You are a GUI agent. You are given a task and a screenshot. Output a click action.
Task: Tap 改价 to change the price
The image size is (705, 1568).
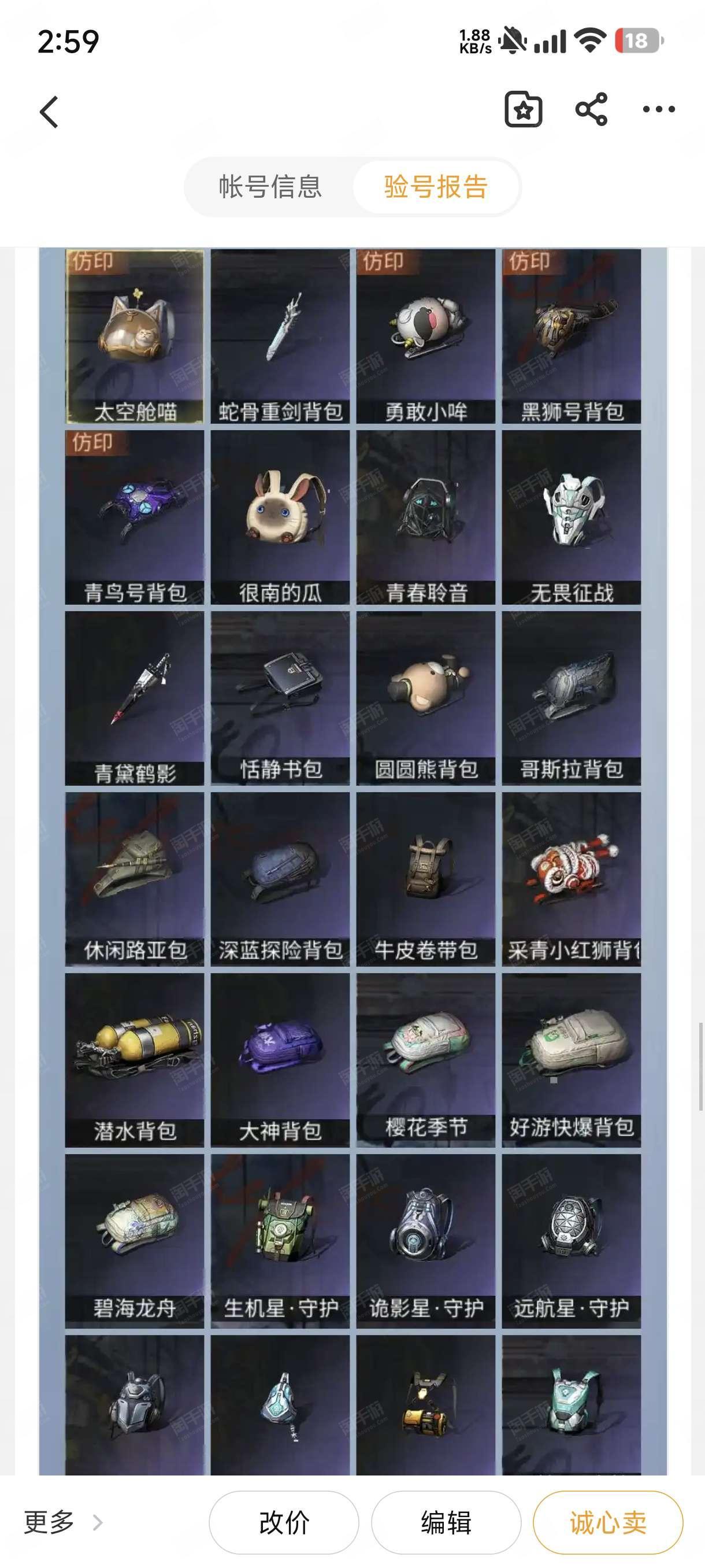[284, 1522]
